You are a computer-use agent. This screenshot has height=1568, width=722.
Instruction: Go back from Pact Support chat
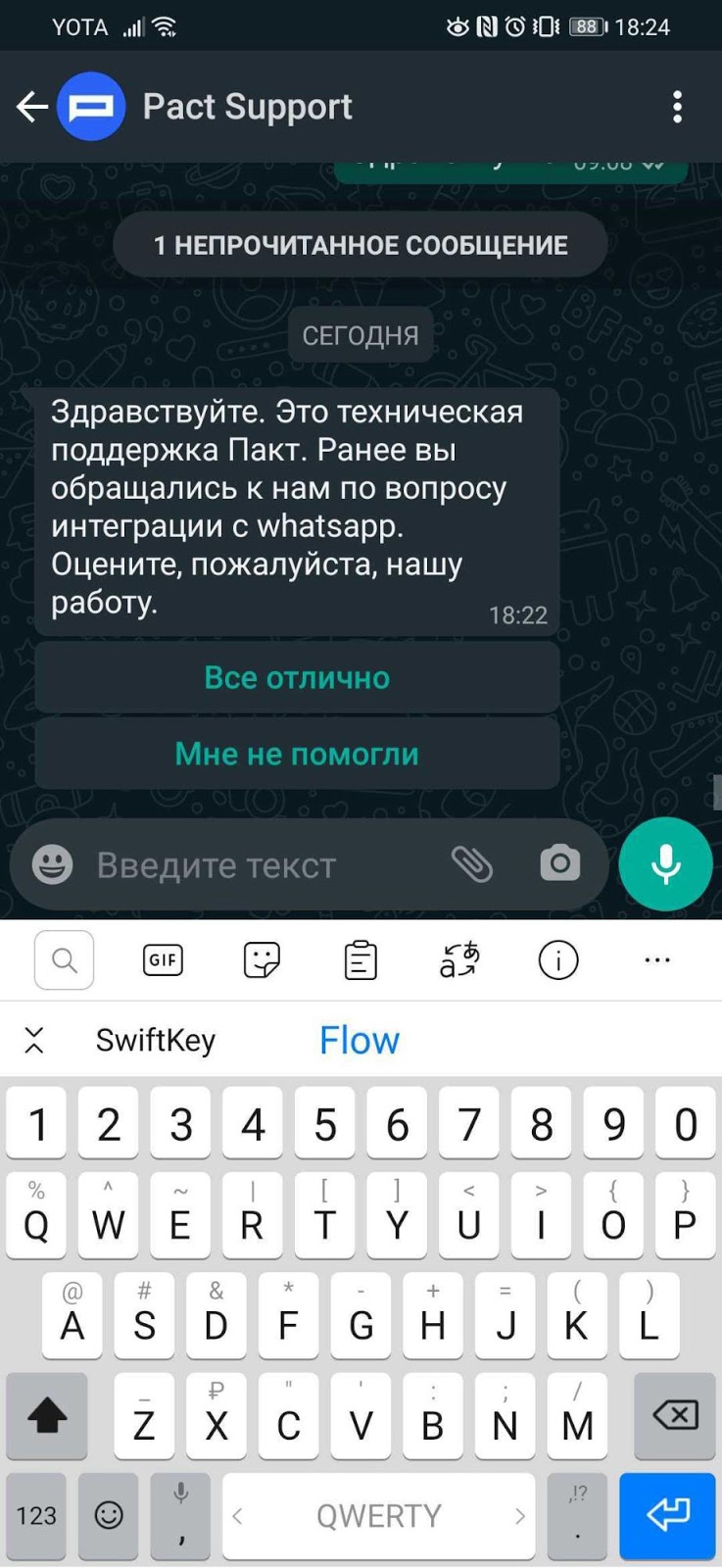click(x=32, y=107)
